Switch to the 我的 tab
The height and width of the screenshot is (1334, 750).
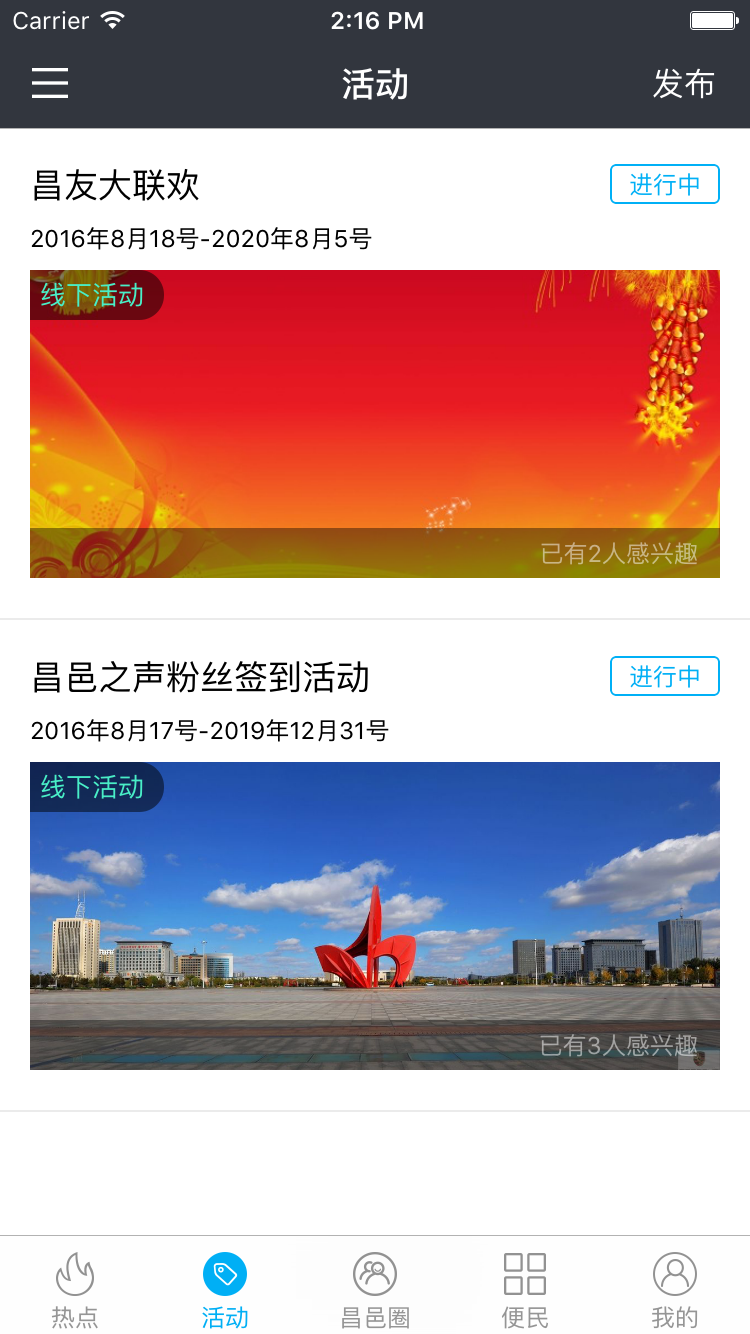click(x=673, y=1290)
